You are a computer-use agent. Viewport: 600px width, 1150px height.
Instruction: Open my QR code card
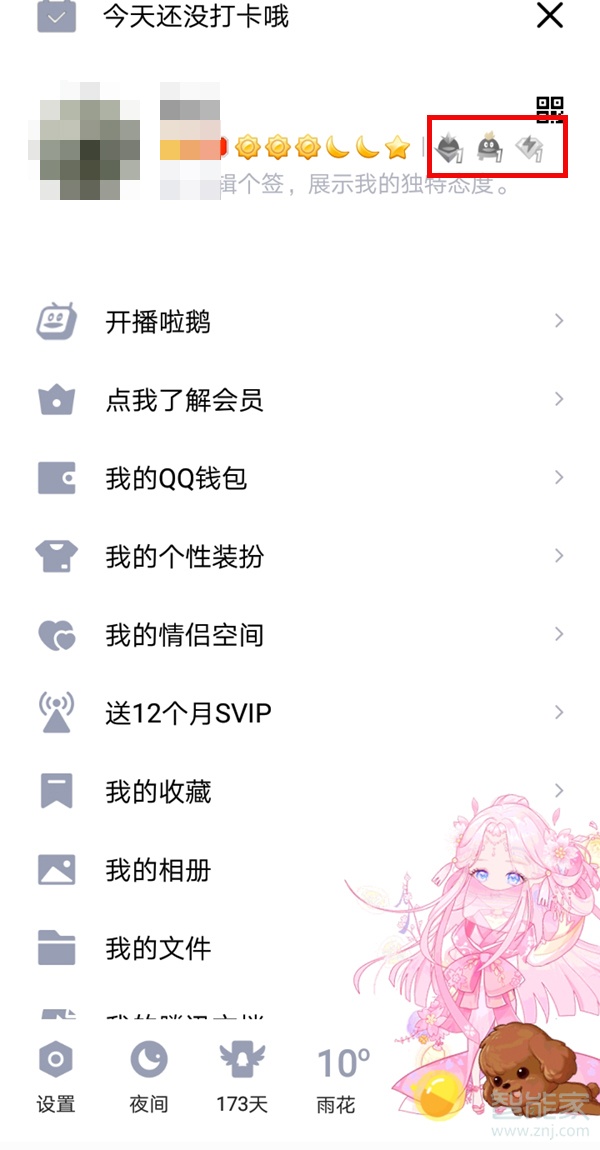tap(550, 107)
